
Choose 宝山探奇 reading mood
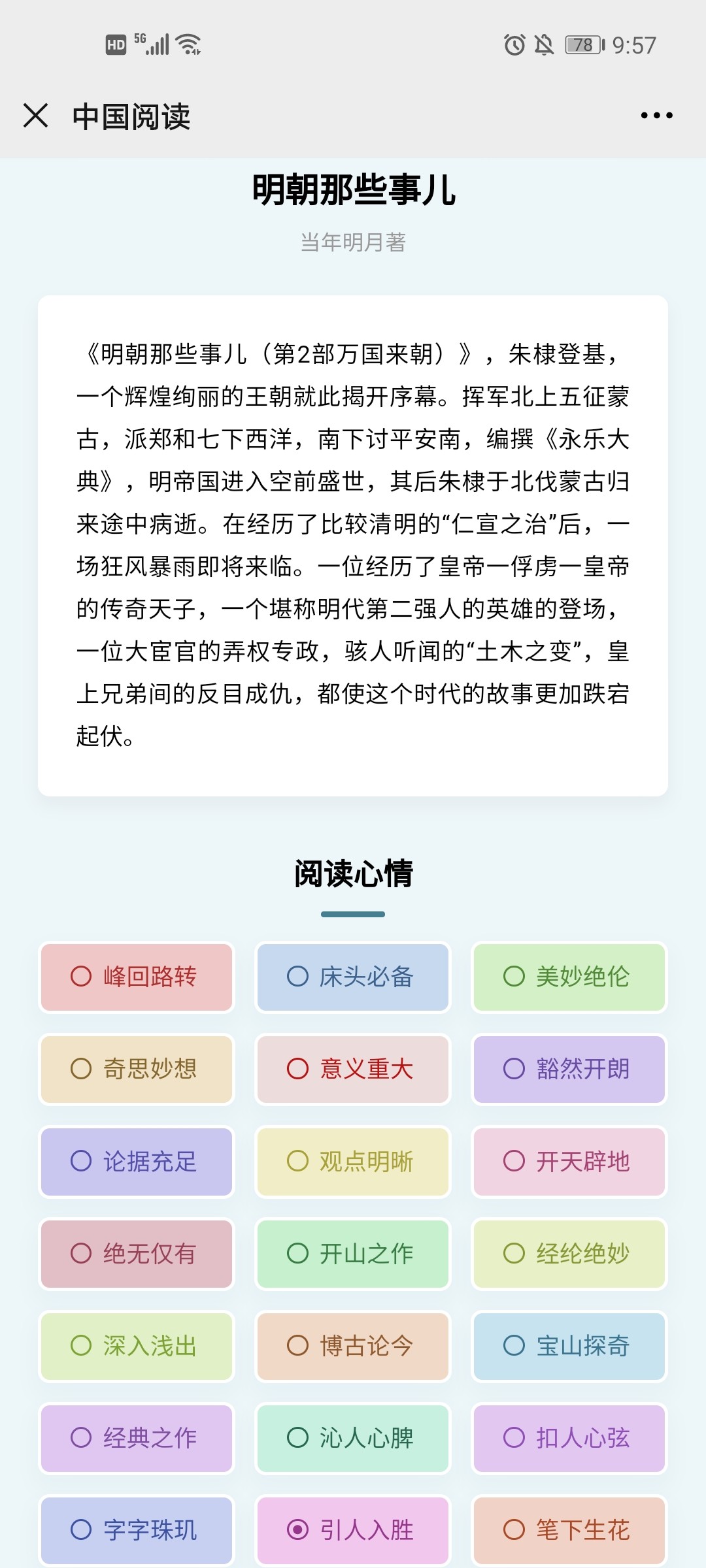[x=569, y=1345]
